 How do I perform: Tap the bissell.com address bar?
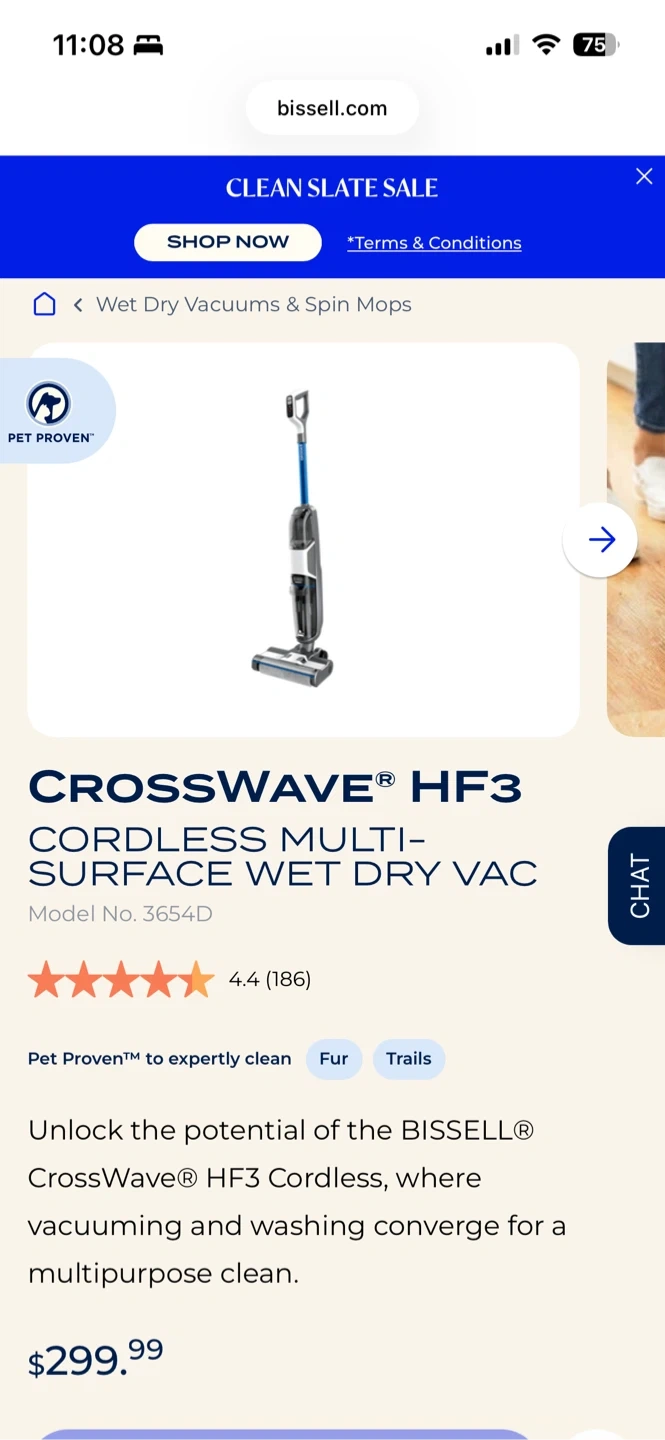point(332,108)
